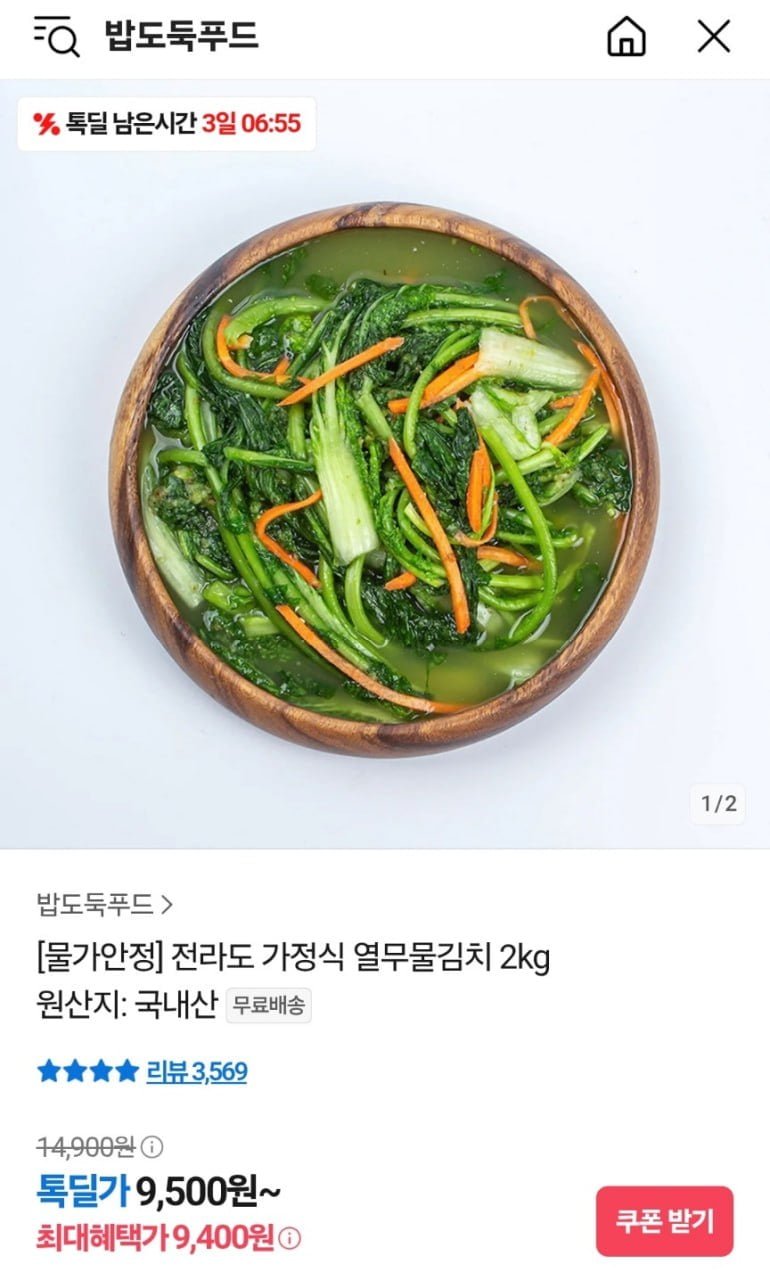Open the 밥도둑푸드 store link
The width and height of the screenshot is (770, 1280).
104,905
